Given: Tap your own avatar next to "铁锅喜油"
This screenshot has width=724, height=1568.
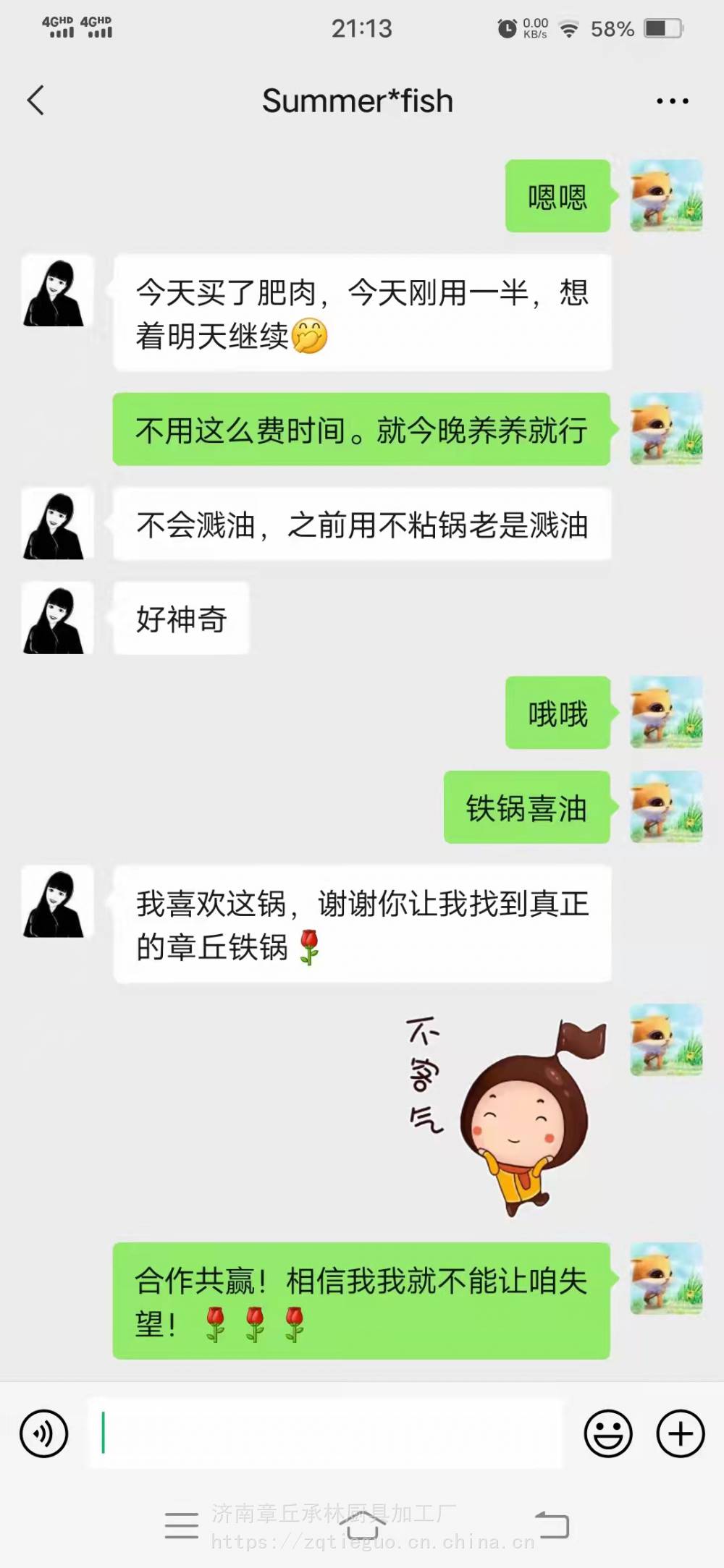Looking at the screenshot, I should (666, 807).
